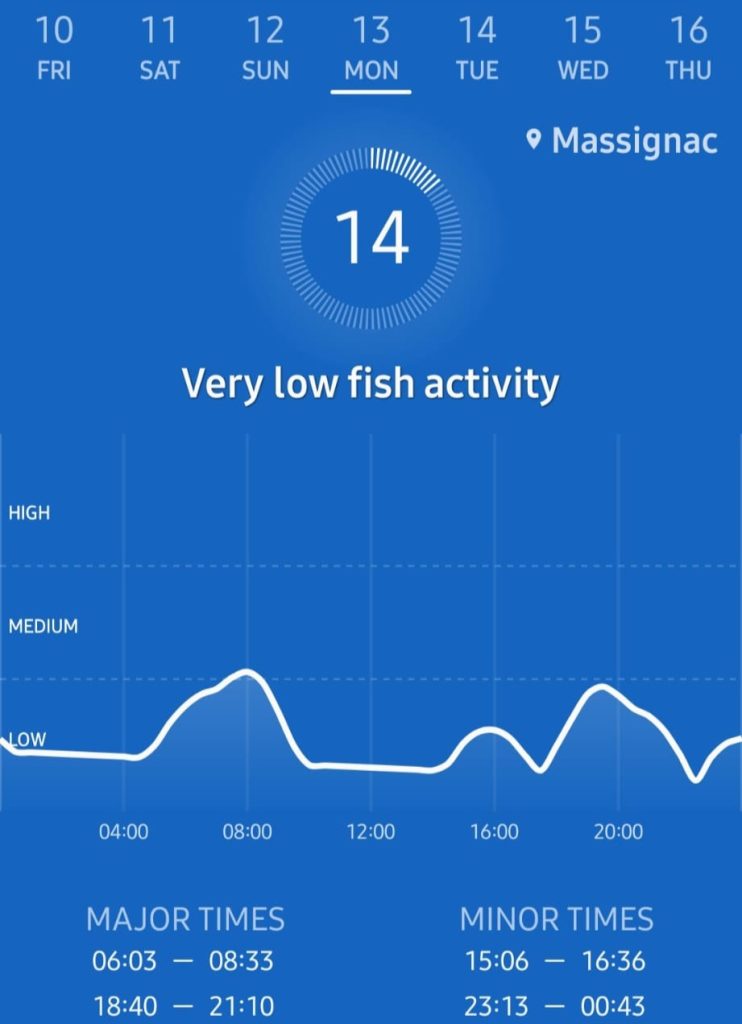Select the Monday 13 tab
The width and height of the screenshot is (742, 1024).
pos(371,48)
